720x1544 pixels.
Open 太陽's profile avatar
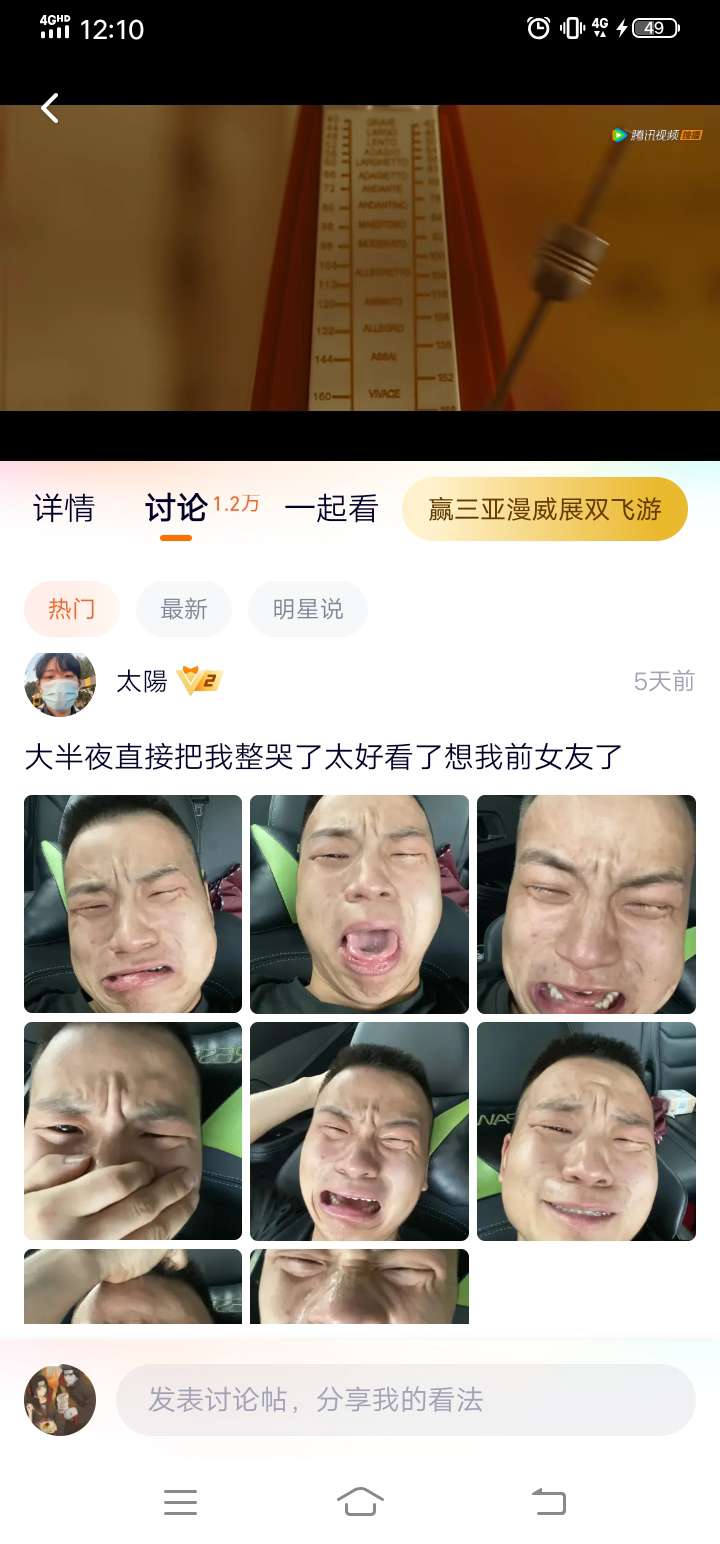tap(60, 681)
